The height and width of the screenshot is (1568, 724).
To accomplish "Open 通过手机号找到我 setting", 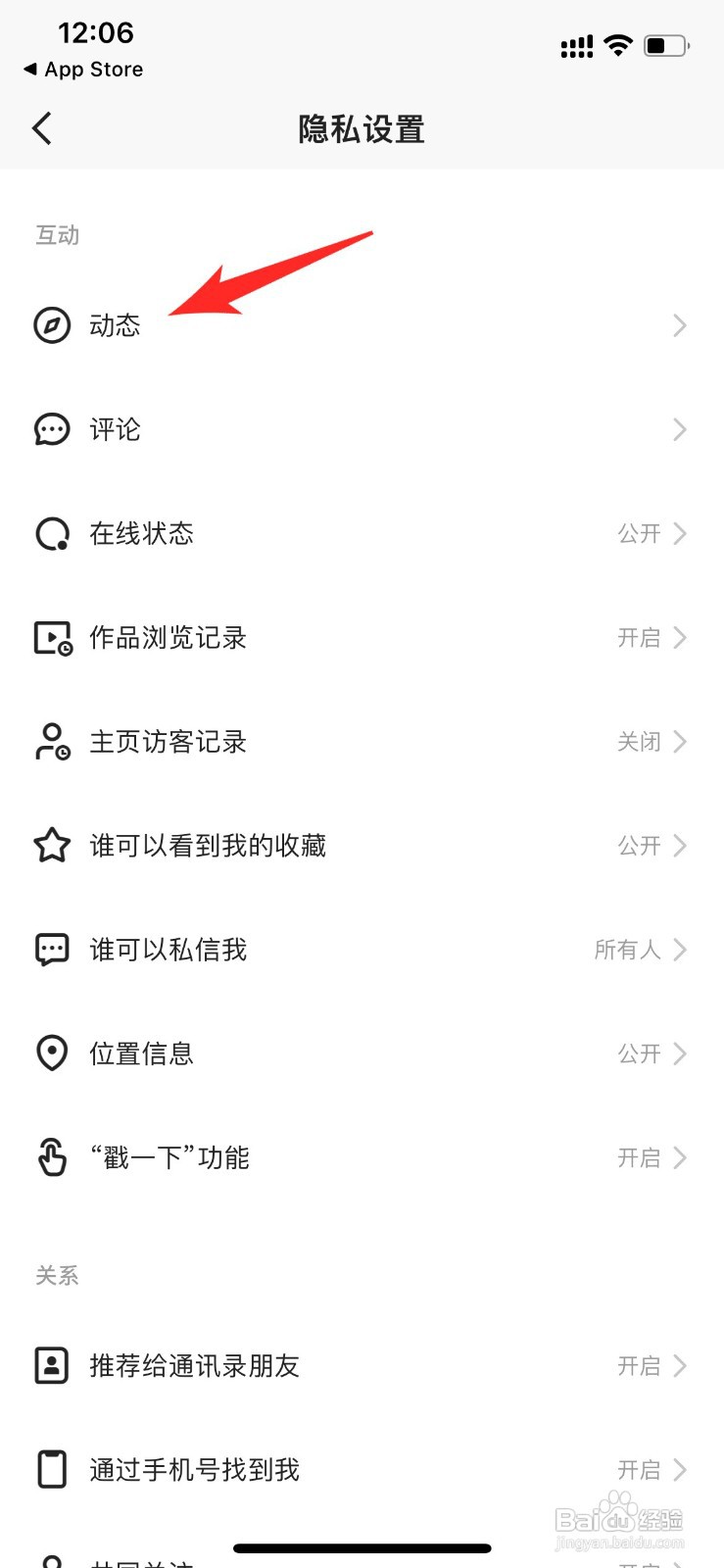I will tap(362, 1470).
